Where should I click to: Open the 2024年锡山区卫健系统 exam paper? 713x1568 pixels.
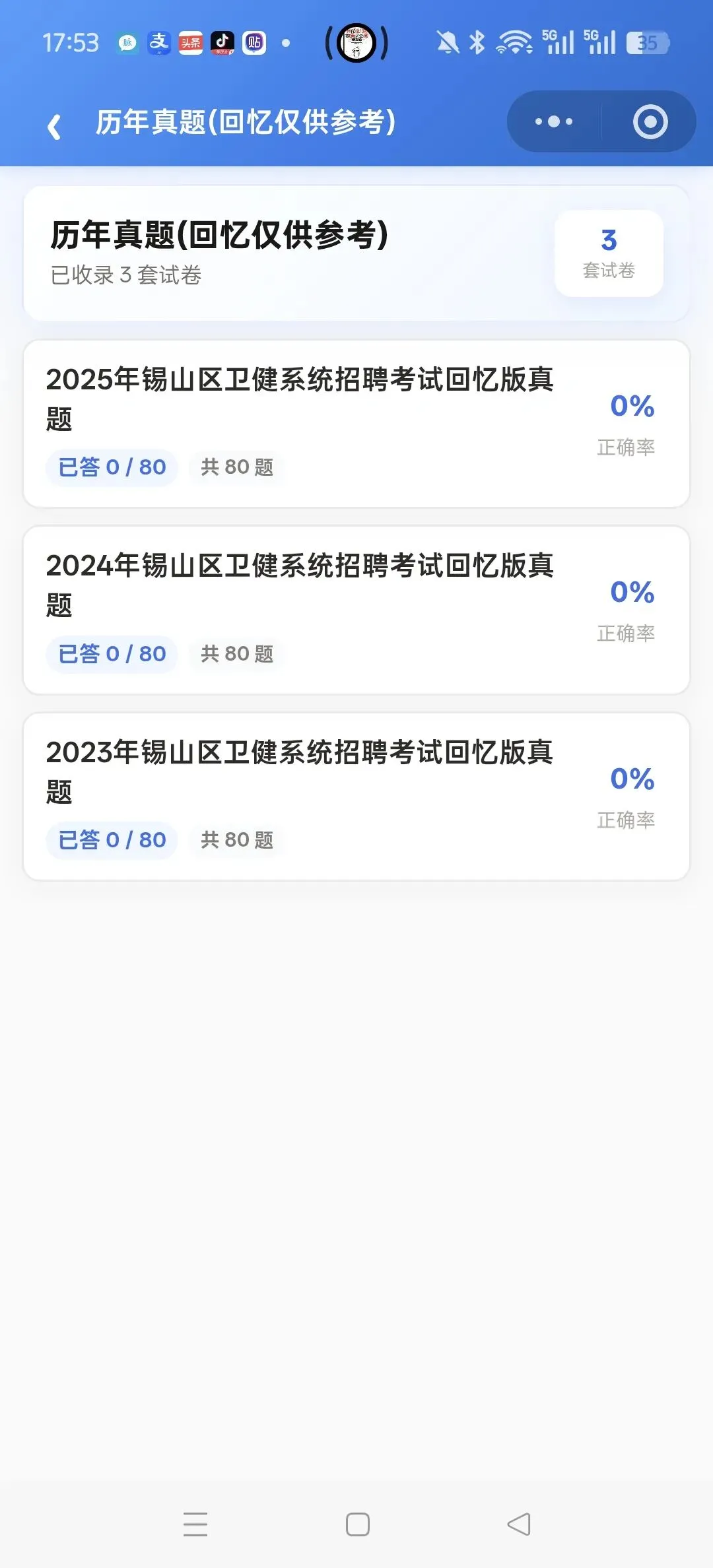coord(356,610)
